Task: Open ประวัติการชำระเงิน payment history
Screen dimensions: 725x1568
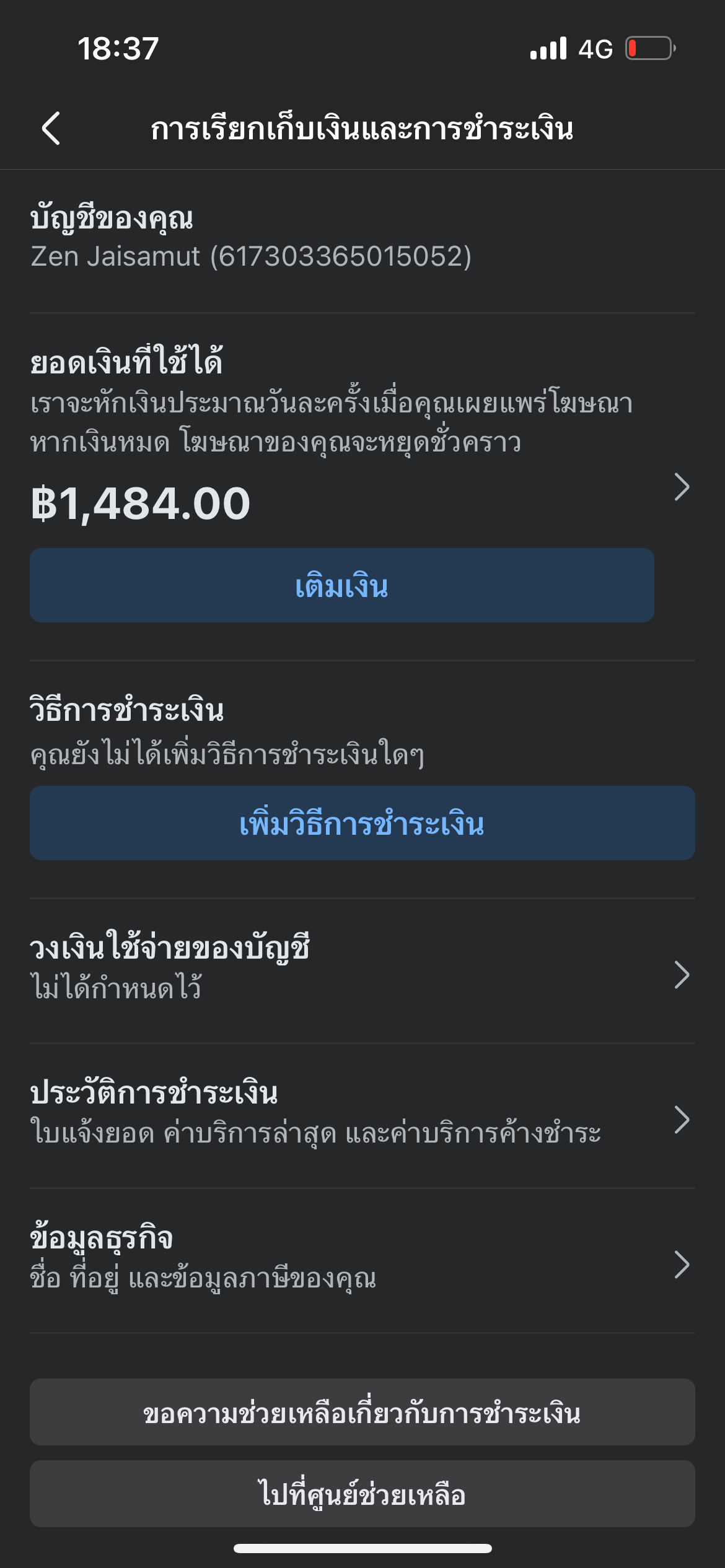Action: pyautogui.click(x=362, y=1116)
